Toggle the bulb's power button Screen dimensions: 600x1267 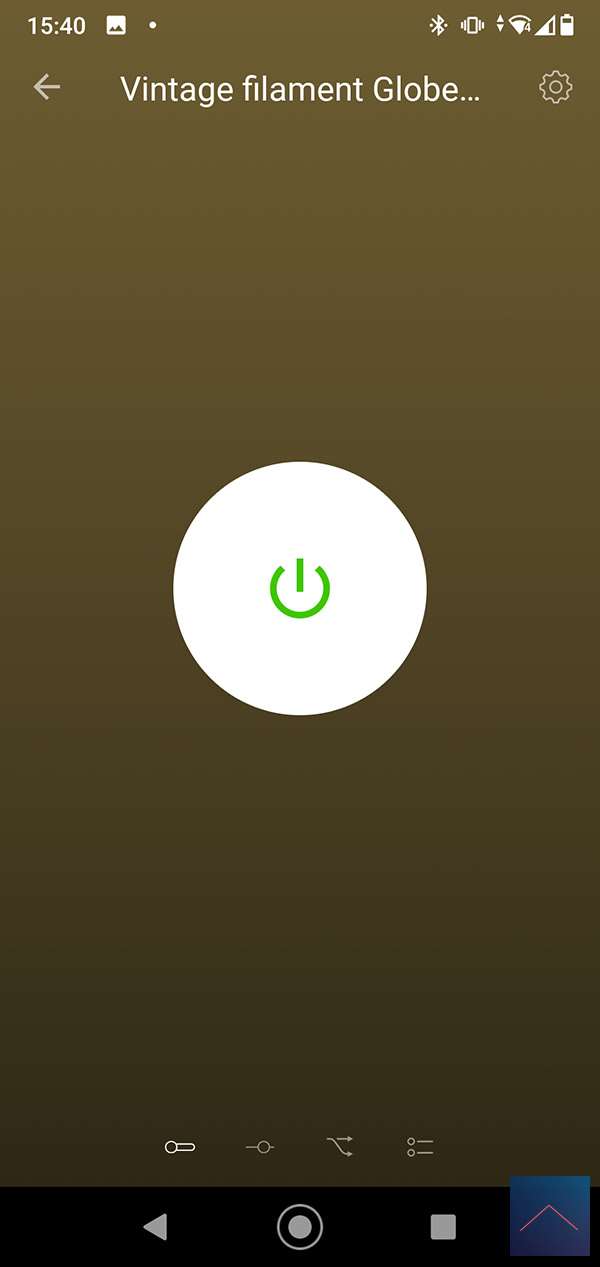pyautogui.click(x=300, y=588)
